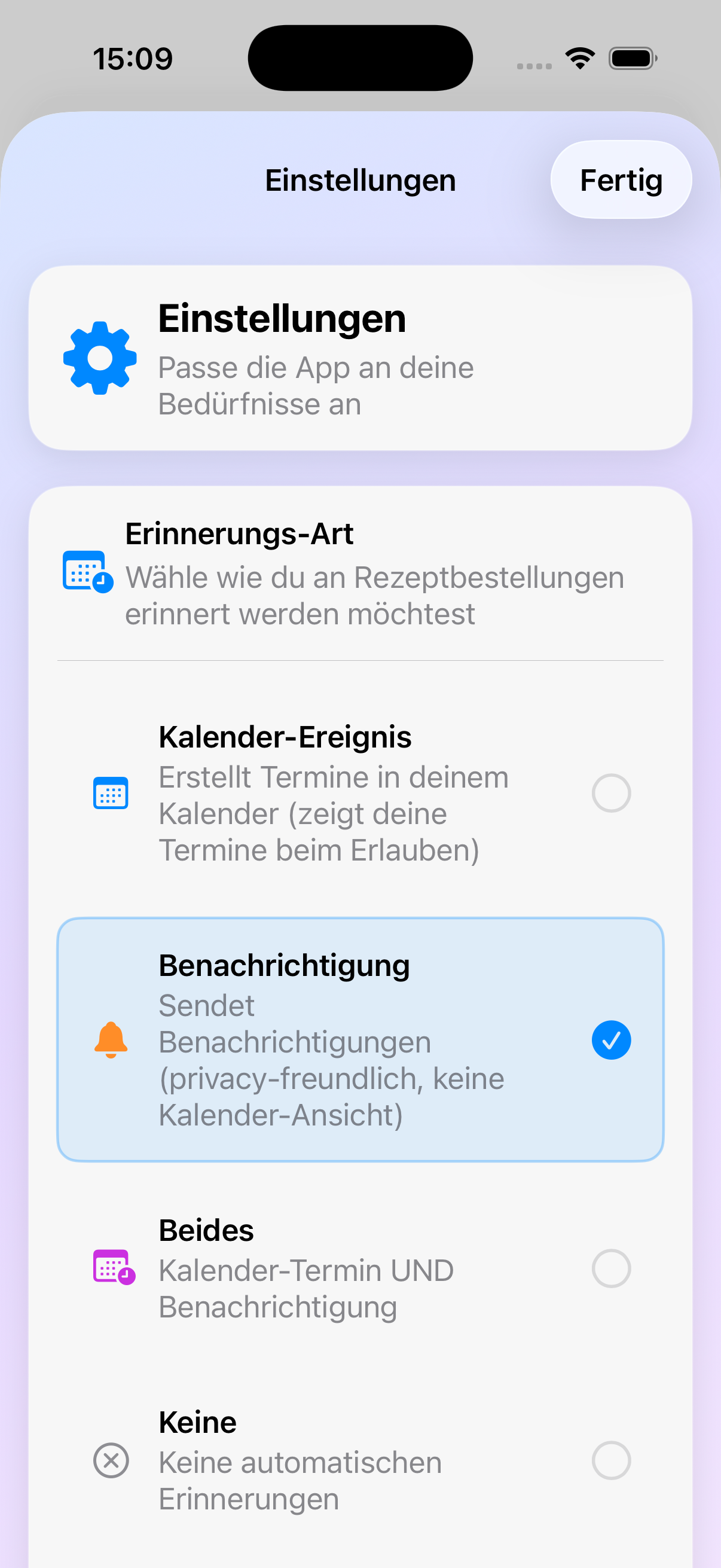Viewport: 721px width, 1568px height.
Task: Deselect the Benachrichtigung checkmark
Action: 611,1041
